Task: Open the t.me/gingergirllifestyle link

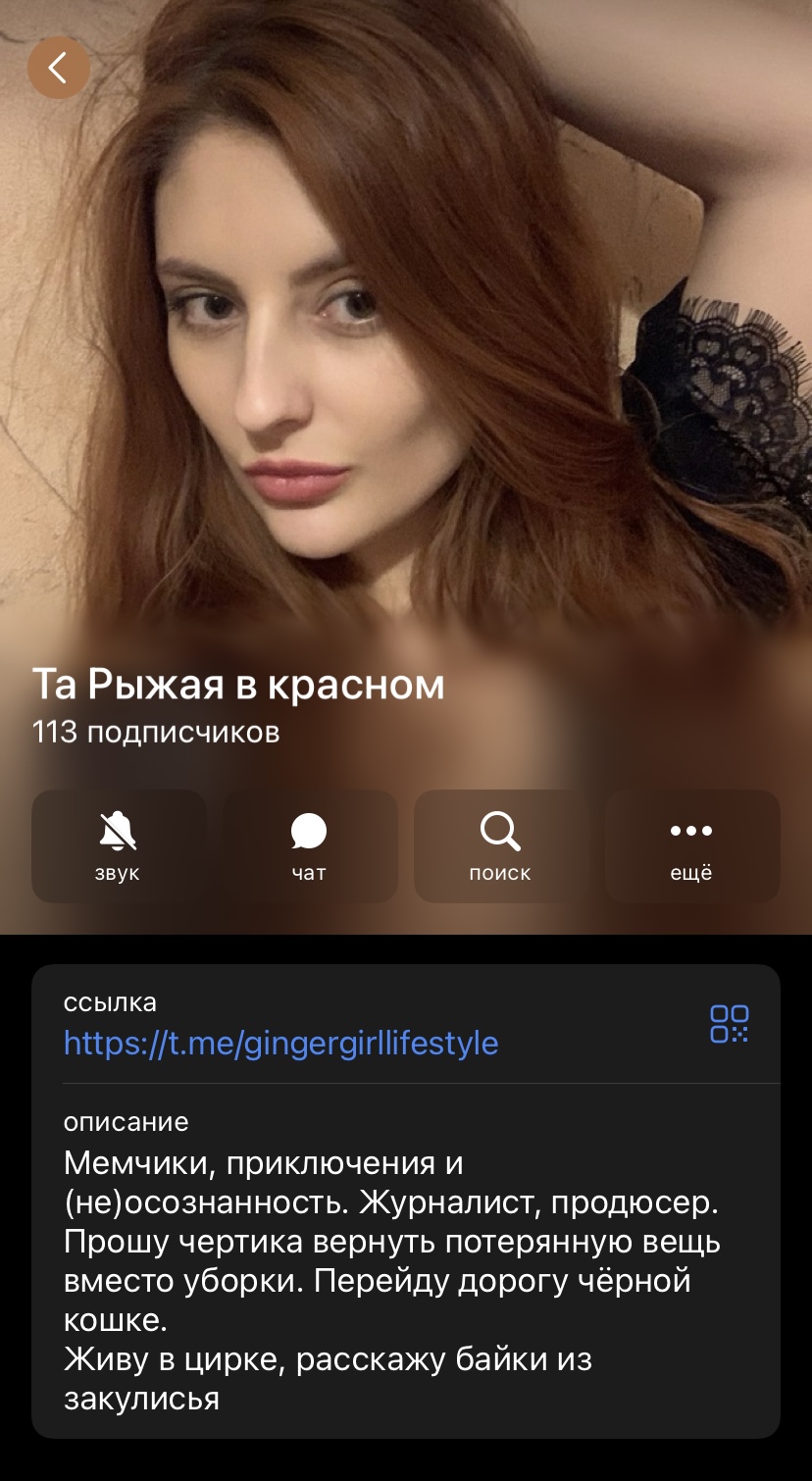Action: pos(281,1042)
